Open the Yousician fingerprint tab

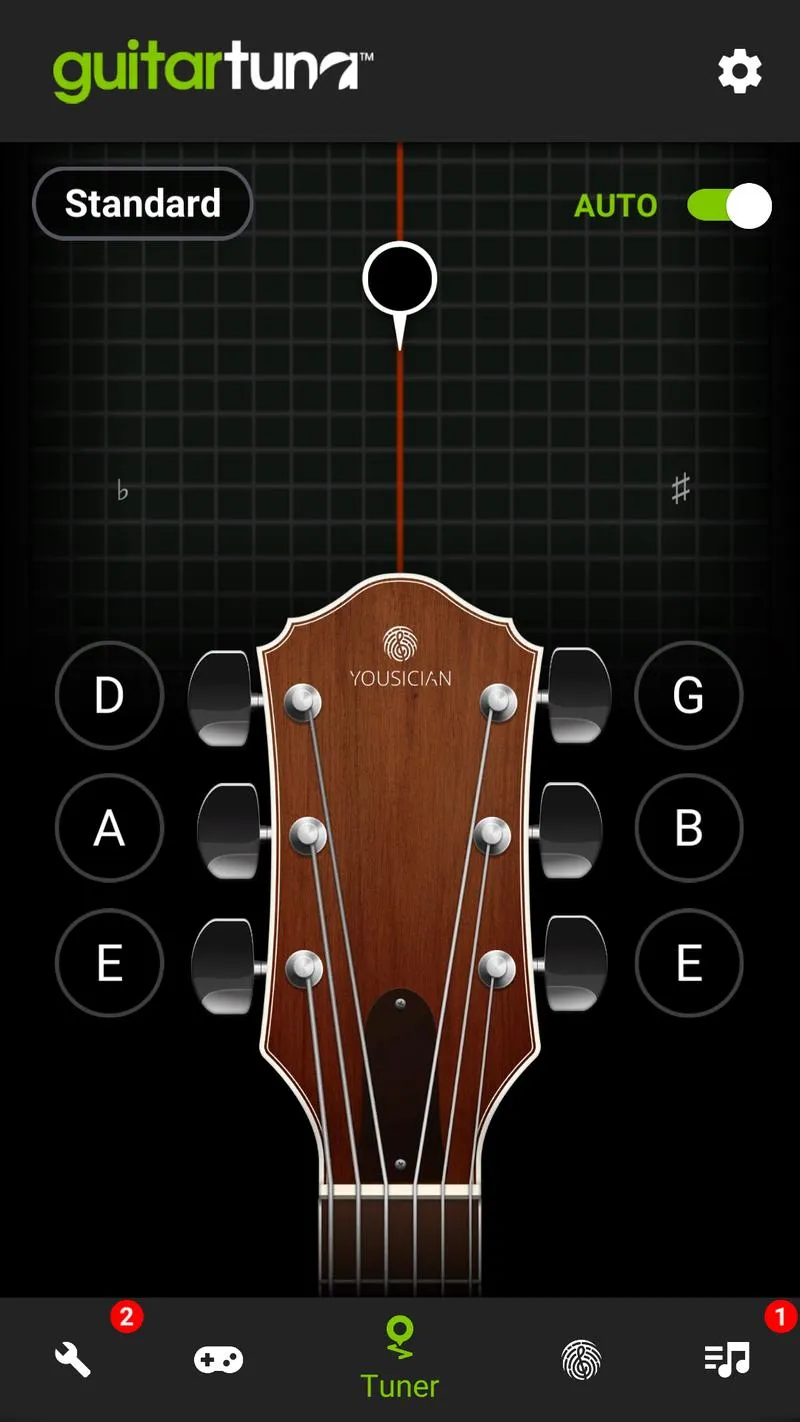point(580,1359)
